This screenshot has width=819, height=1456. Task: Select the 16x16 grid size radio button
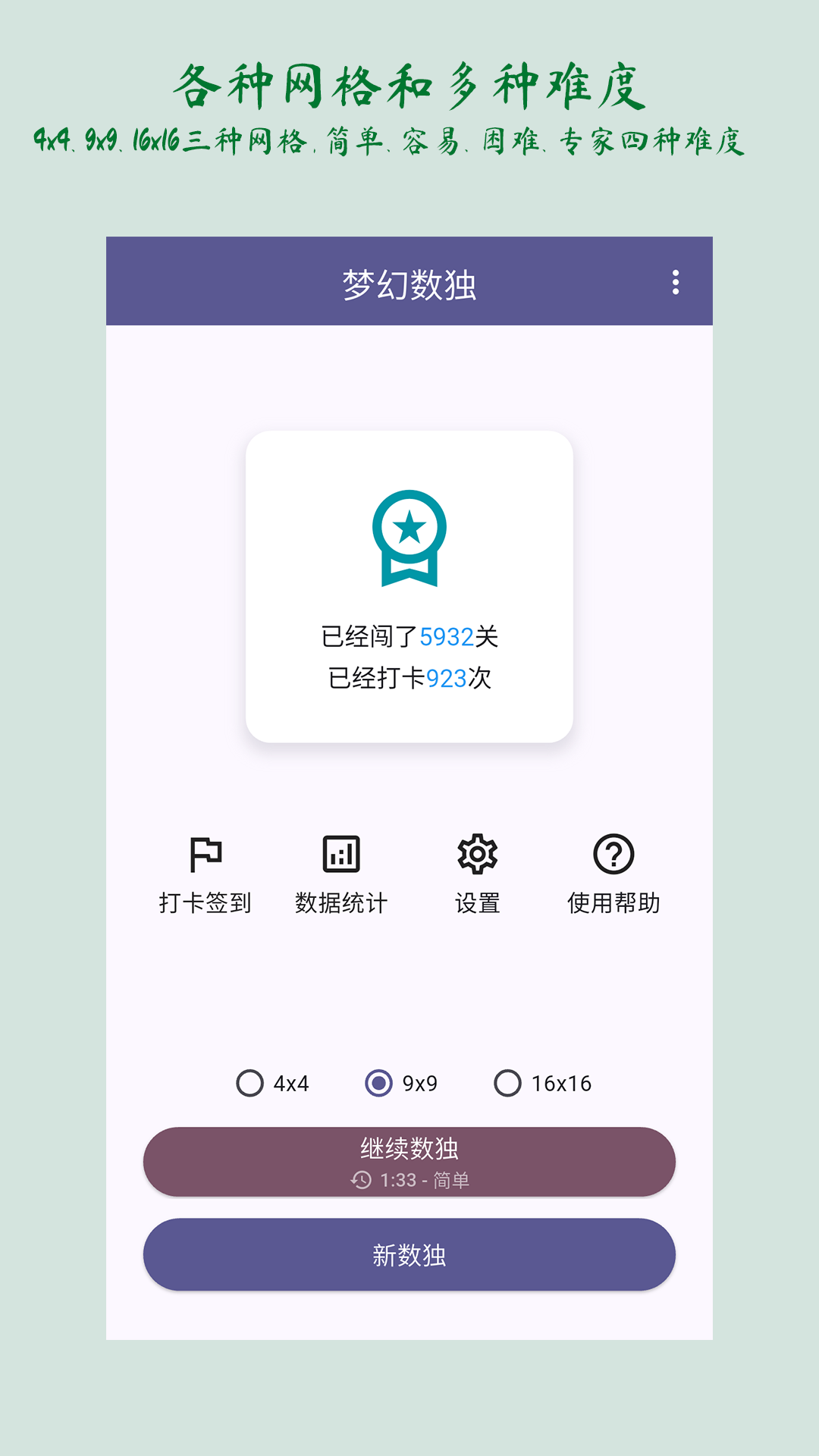[508, 1084]
